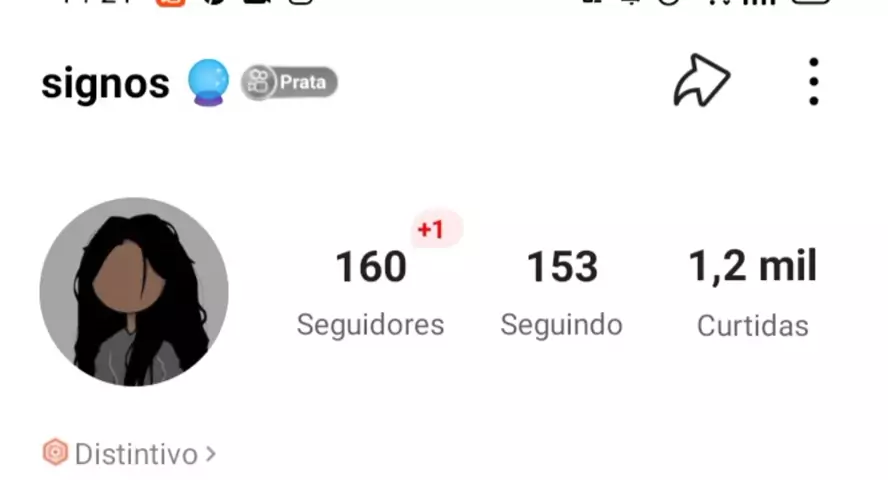Open the Distintivo badge link
The height and width of the screenshot is (480, 888).
click(130, 454)
